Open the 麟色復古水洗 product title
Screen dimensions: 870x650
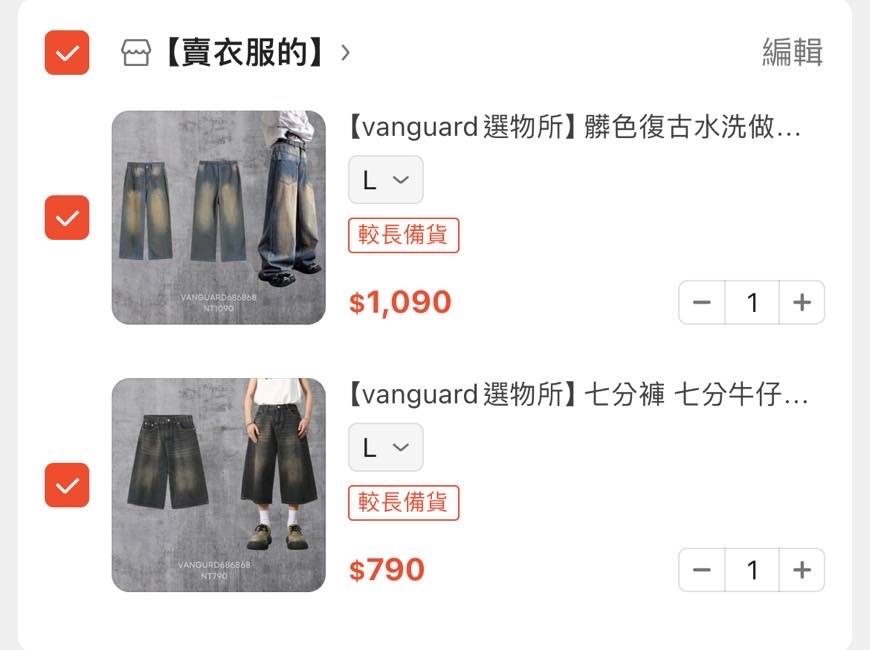point(575,129)
